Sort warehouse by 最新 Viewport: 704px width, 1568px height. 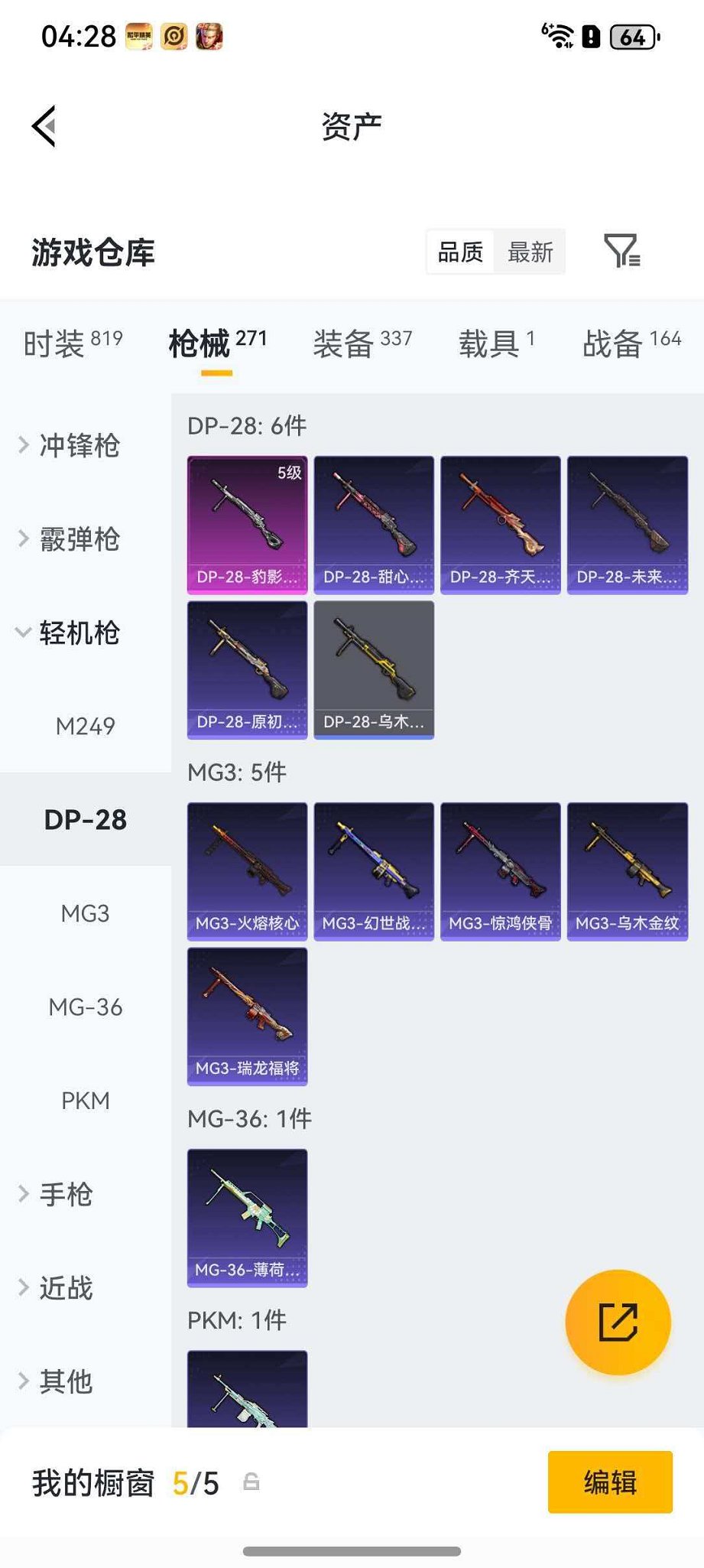pyautogui.click(x=530, y=252)
